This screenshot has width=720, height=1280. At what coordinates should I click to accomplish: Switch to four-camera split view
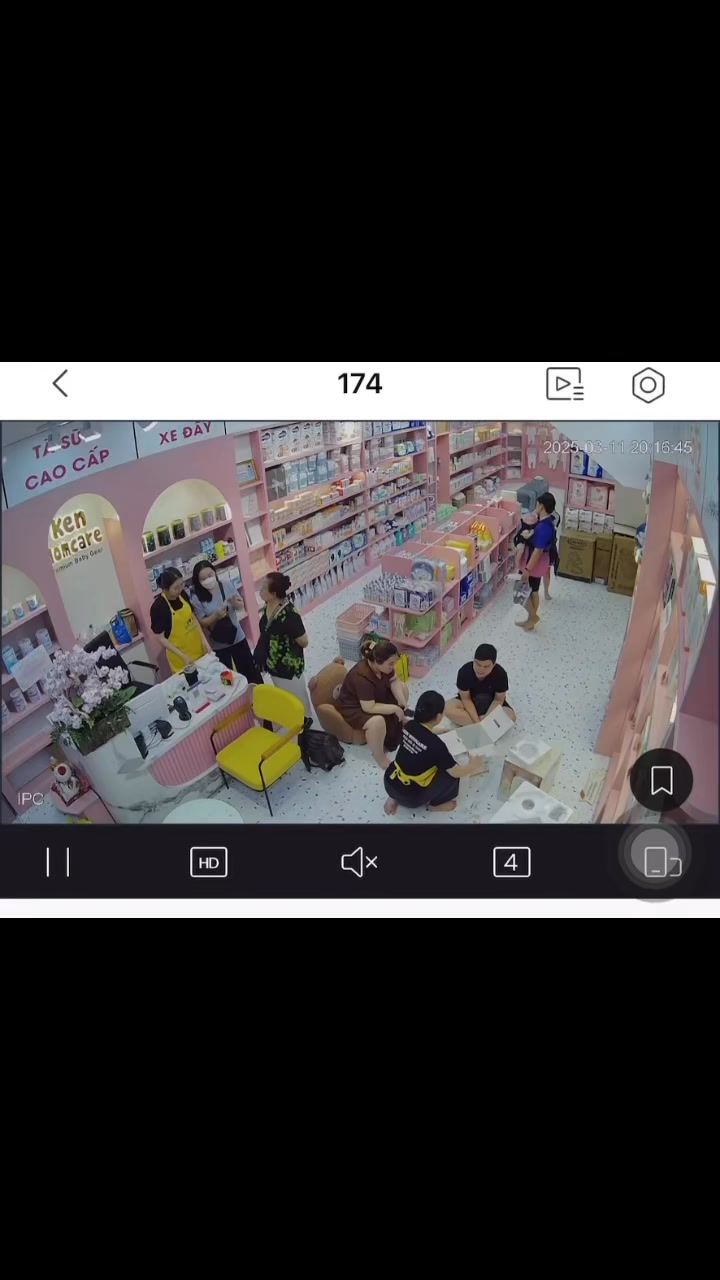pyautogui.click(x=511, y=862)
